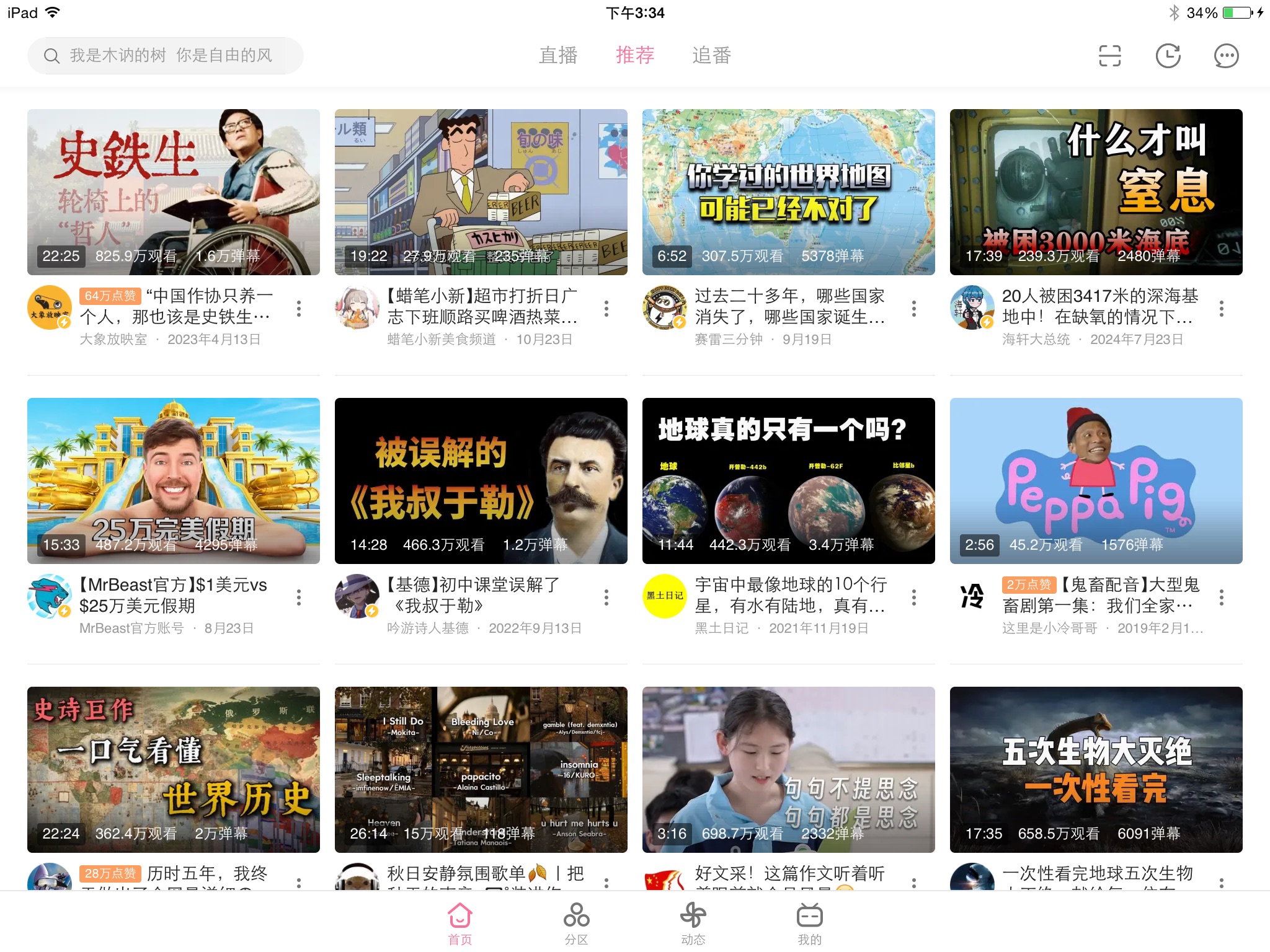1270x952 pixels.
Task: Play 被误解的《我叔于勒》 video
Action: 481,481
